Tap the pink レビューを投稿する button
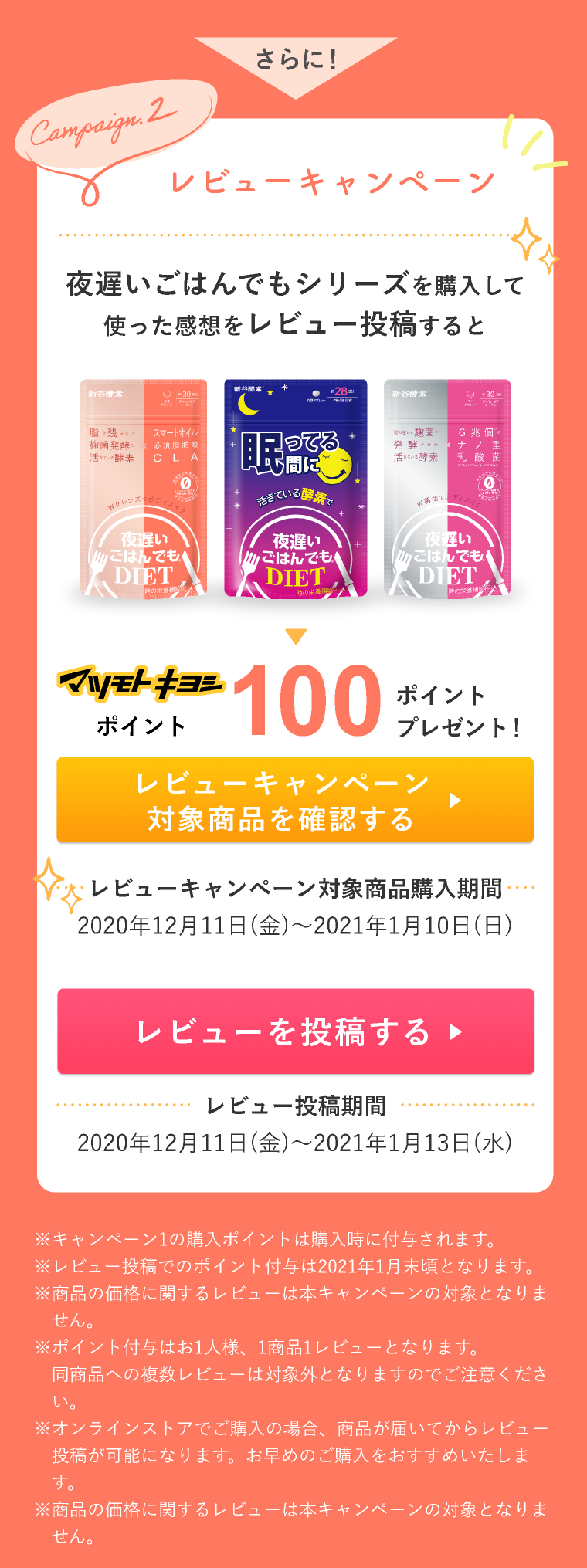The image size is (587, 1568). (x=296, y=1031)
